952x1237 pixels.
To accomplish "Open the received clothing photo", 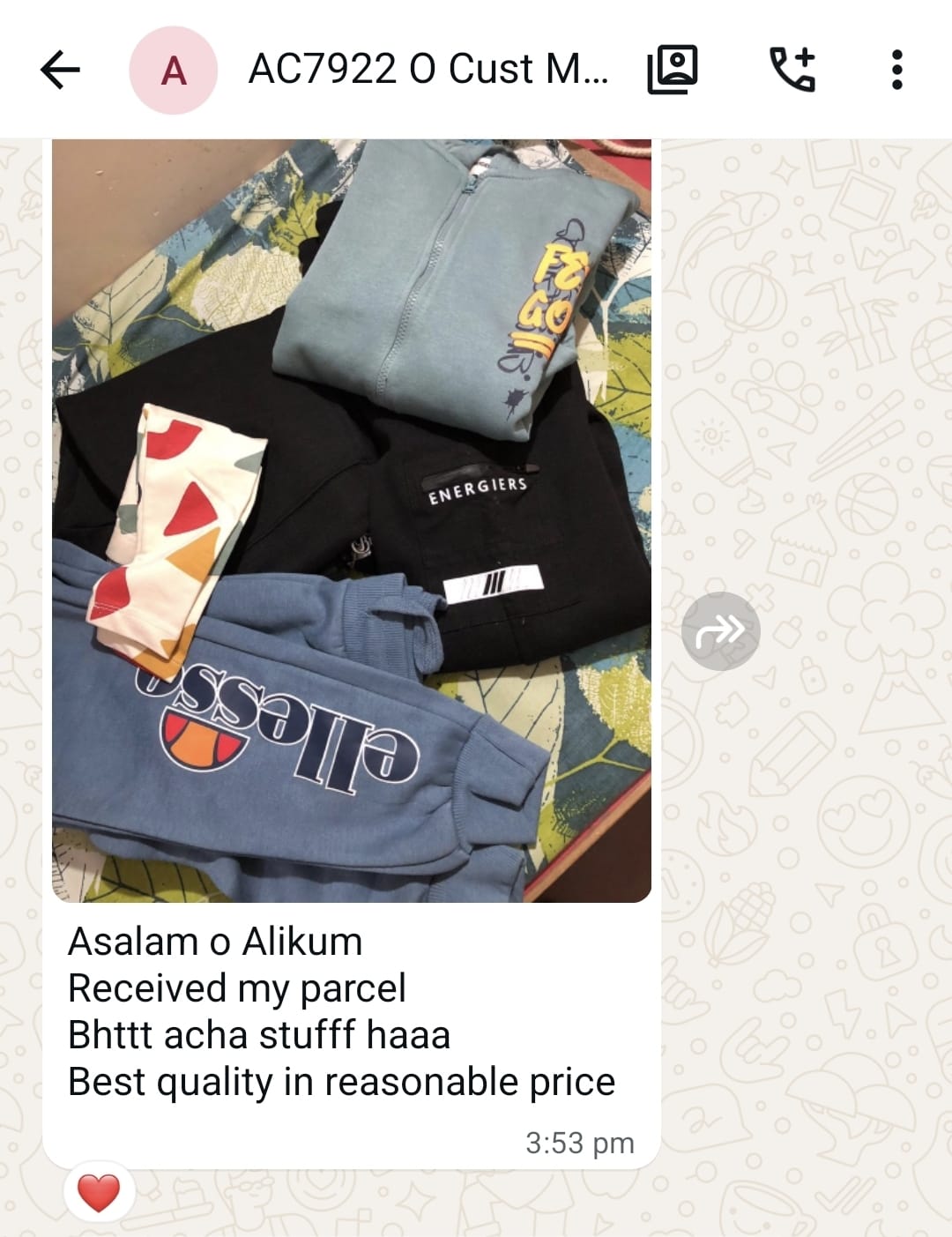I will click(352, 520).
